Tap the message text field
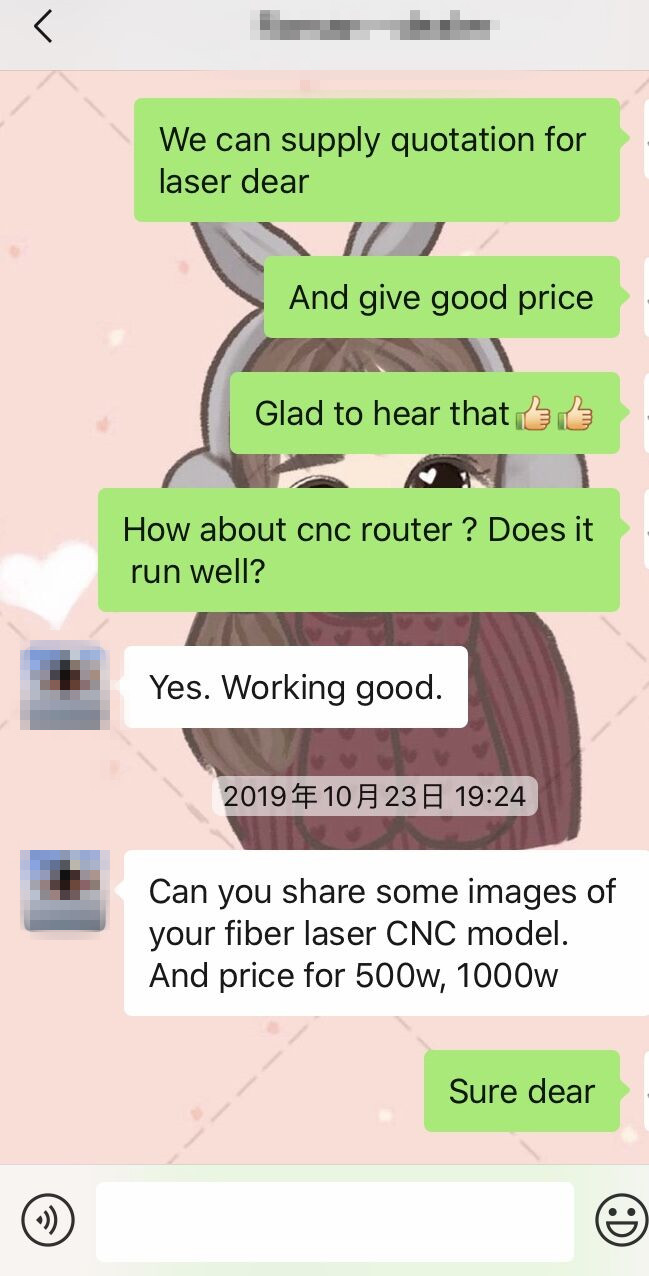The height and width of the screenshot is (1276, 649). [334, 1220]
